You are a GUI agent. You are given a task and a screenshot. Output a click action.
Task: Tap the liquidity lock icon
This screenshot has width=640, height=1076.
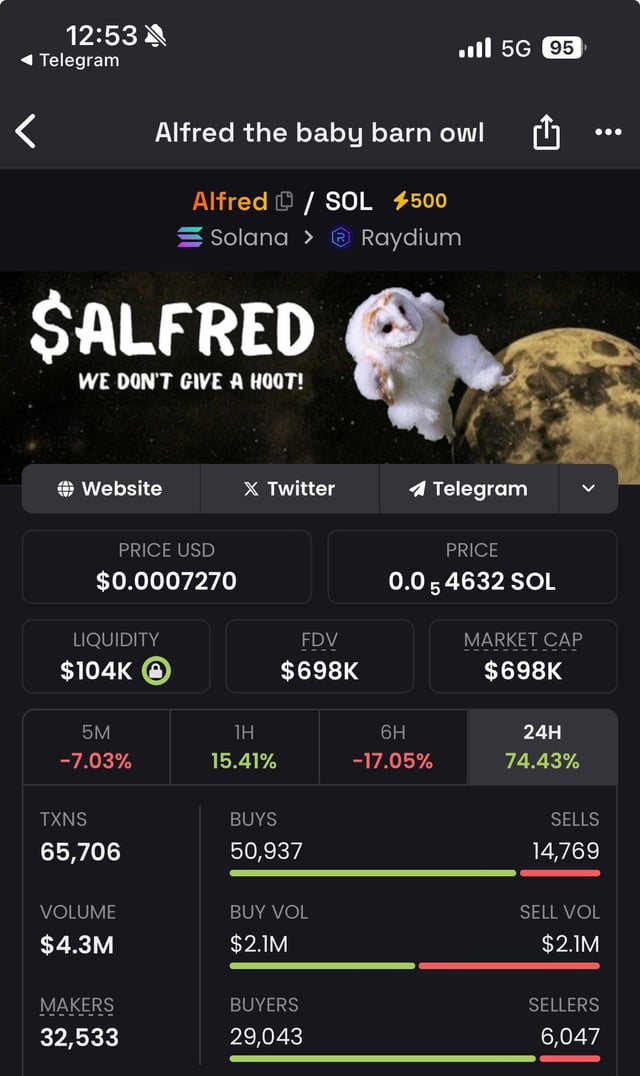[x=156, y=671]
